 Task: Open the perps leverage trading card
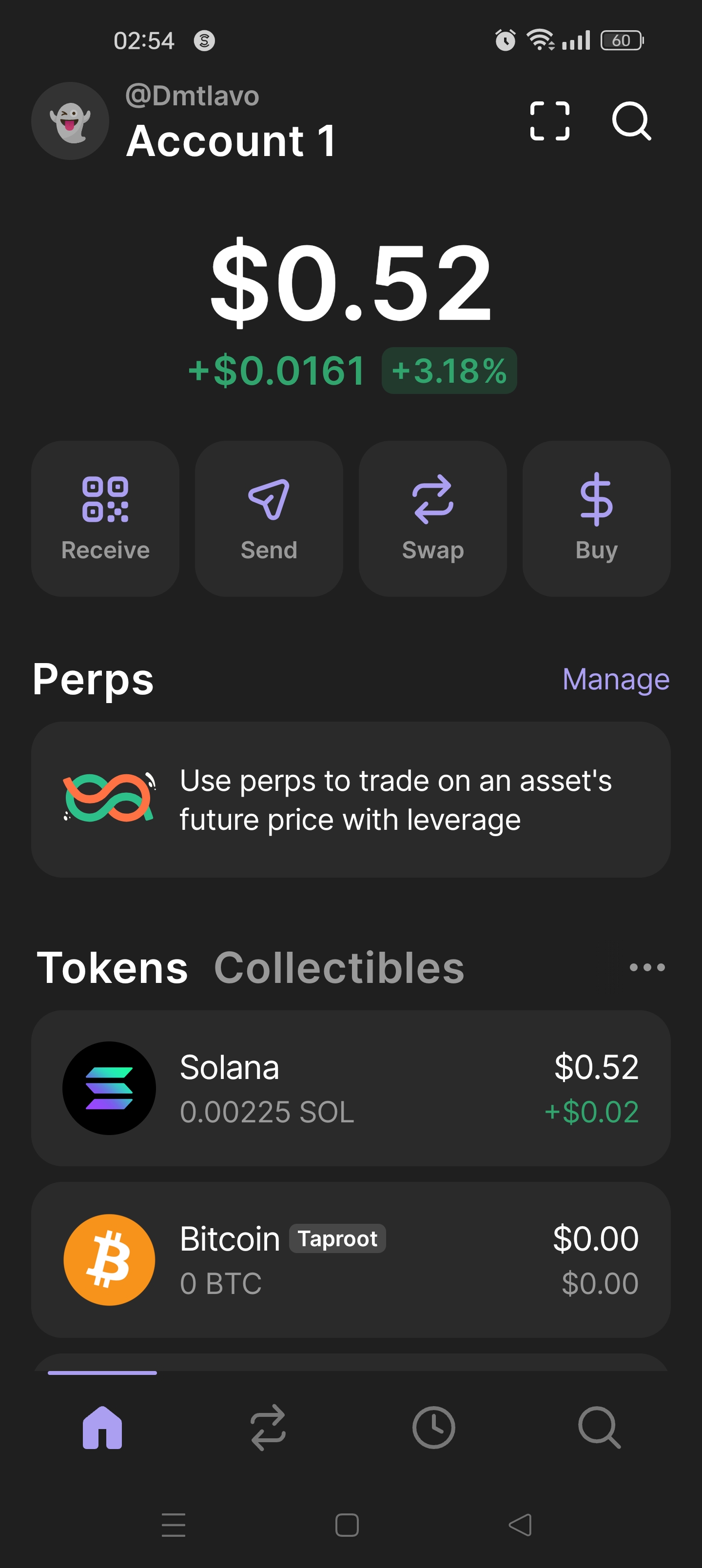point(351,799)
